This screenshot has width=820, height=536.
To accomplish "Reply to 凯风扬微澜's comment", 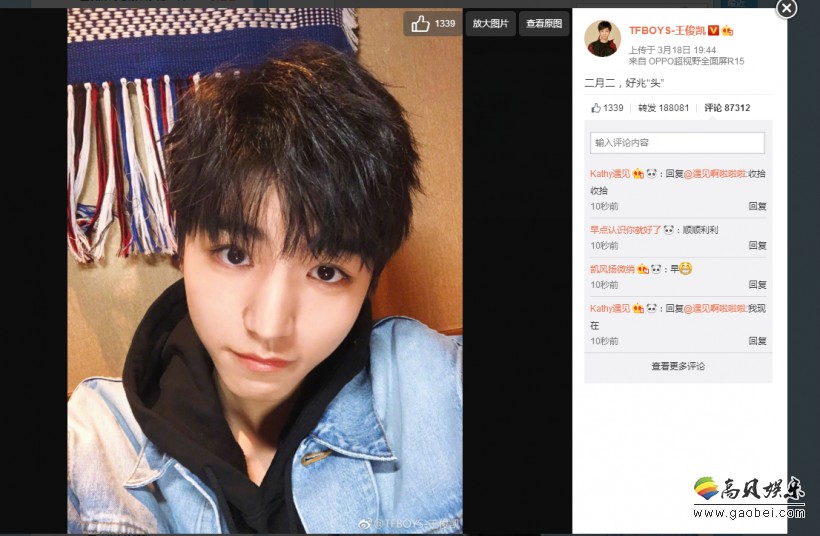I will click(757, 285).
